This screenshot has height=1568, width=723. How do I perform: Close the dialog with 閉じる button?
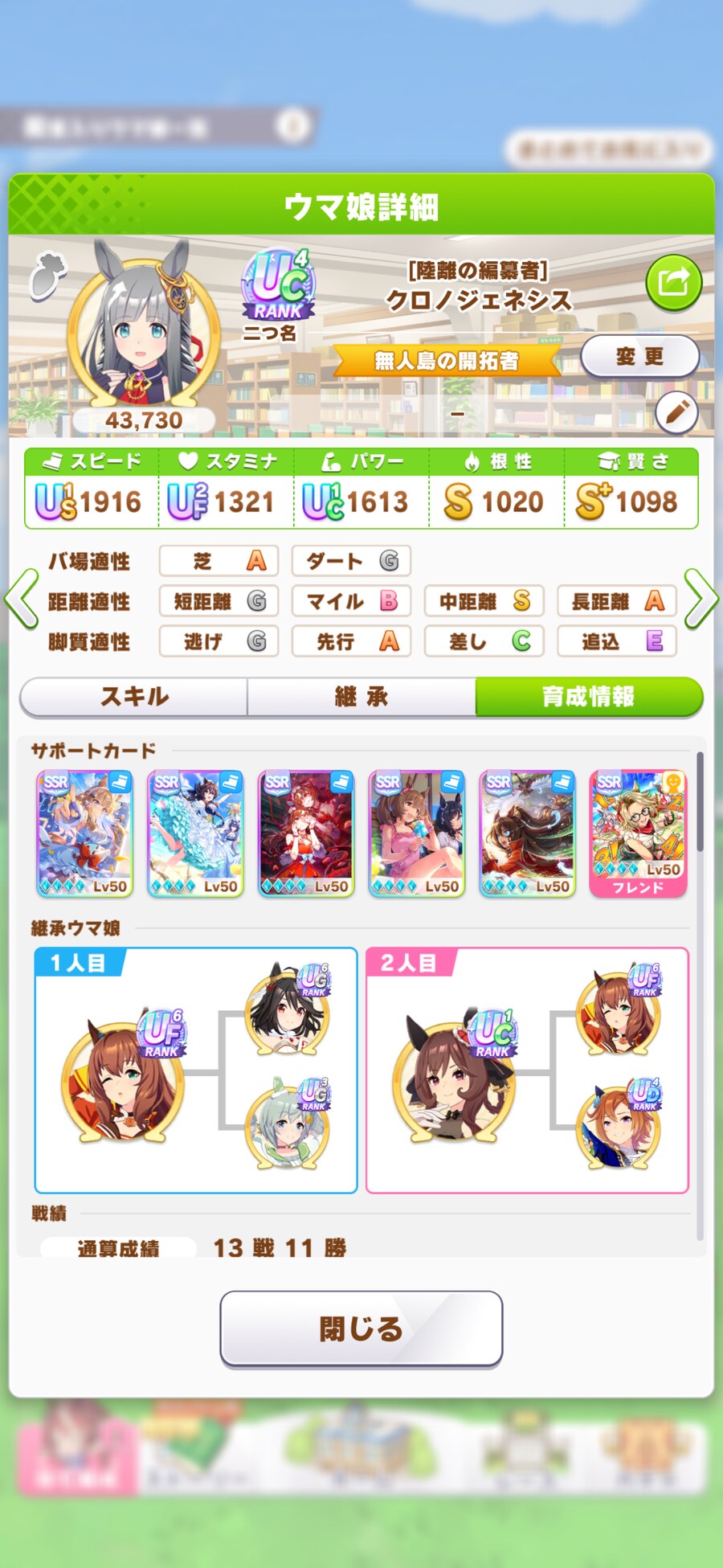(361, 1328)
